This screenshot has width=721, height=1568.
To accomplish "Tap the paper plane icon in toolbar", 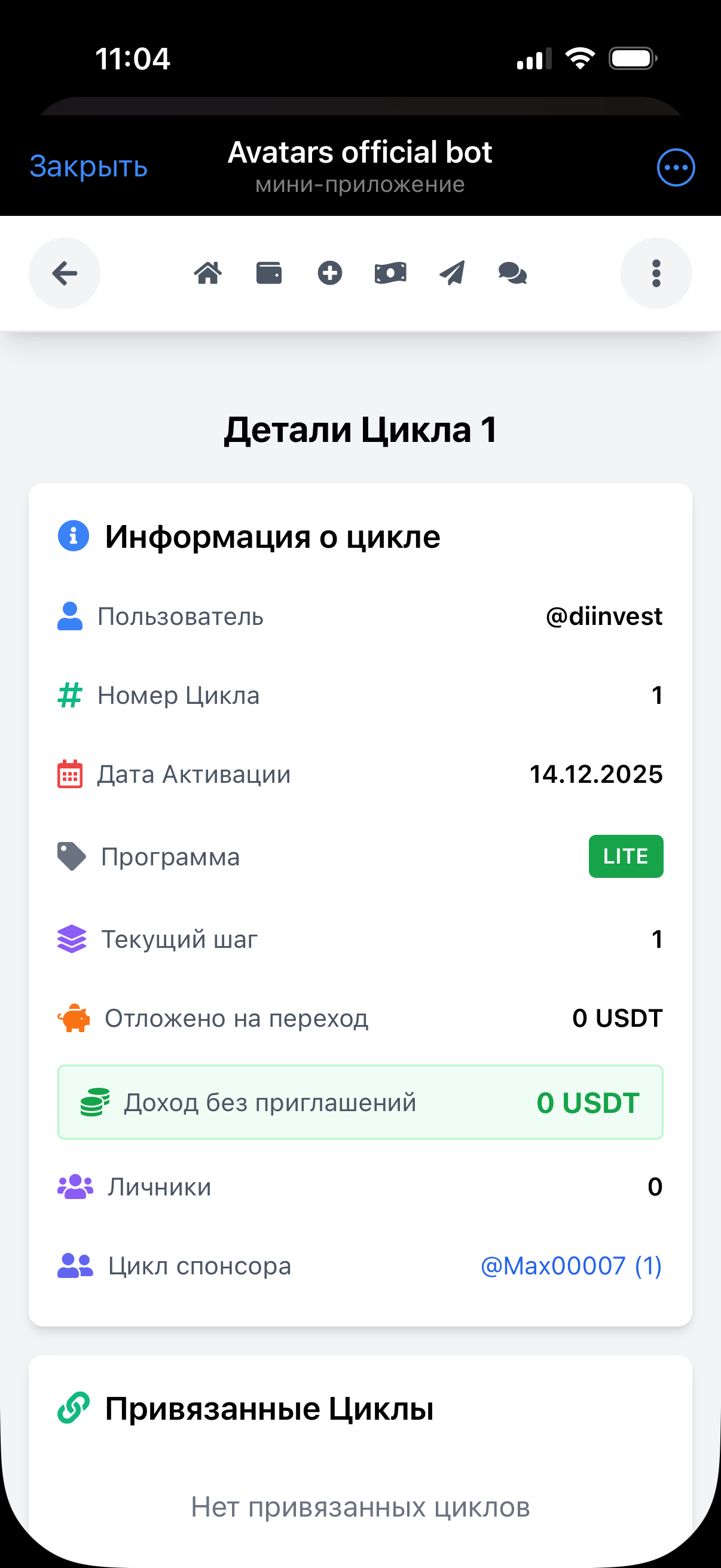I will point(452,273).
